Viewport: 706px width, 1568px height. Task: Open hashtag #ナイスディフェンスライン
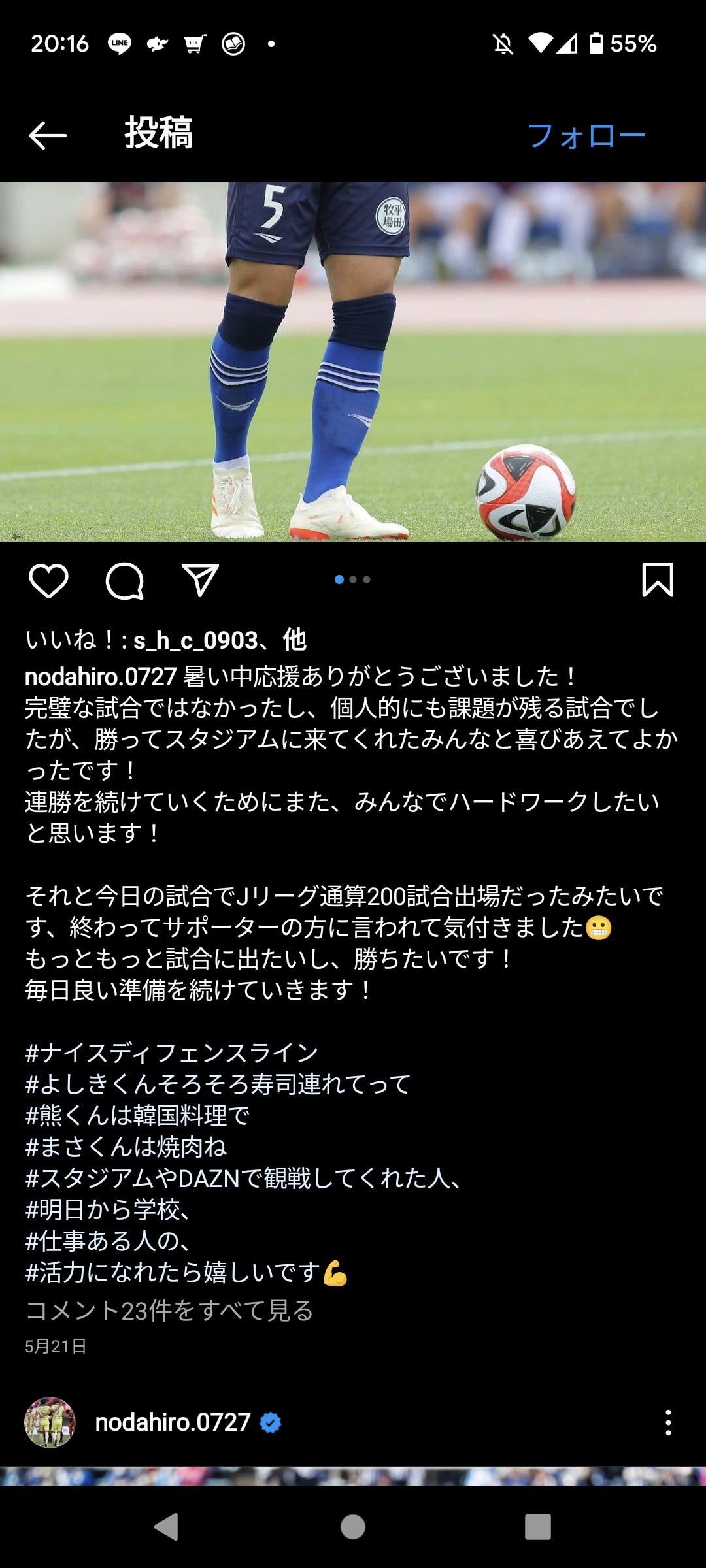click(x=171, y=1053)
